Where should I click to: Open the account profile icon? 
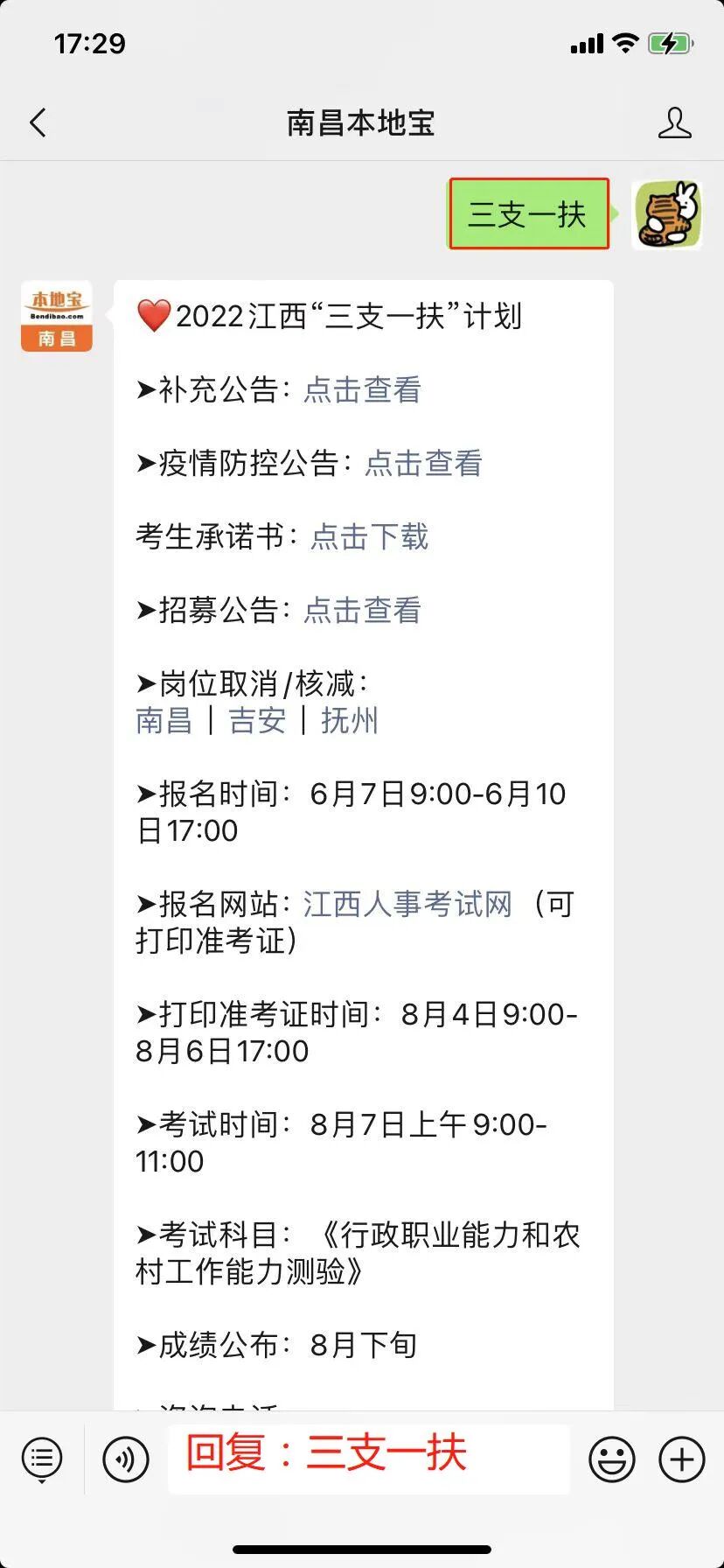pos(674,123)
